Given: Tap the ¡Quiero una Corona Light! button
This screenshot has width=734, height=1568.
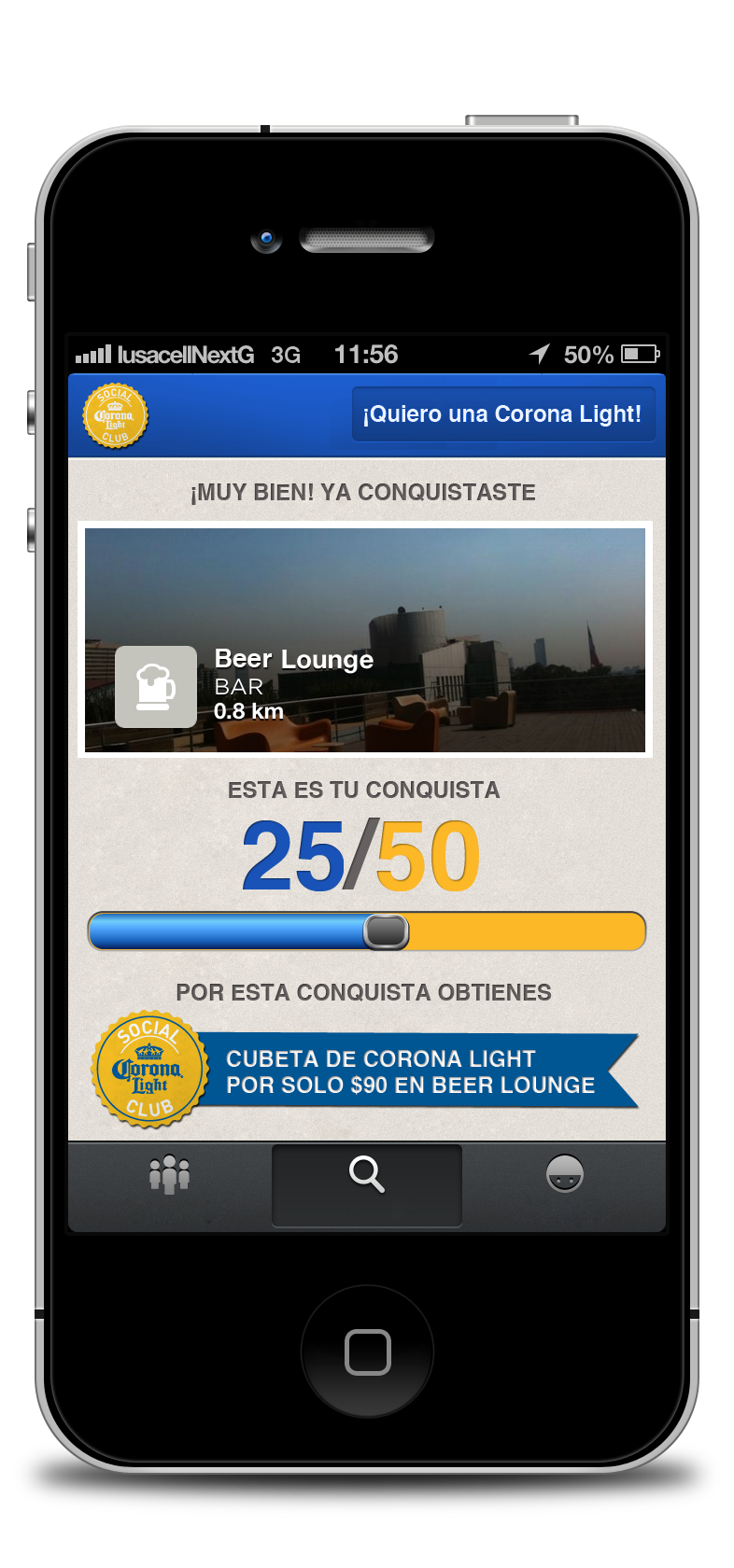Looking at the screenshot, I should point(503,414).
